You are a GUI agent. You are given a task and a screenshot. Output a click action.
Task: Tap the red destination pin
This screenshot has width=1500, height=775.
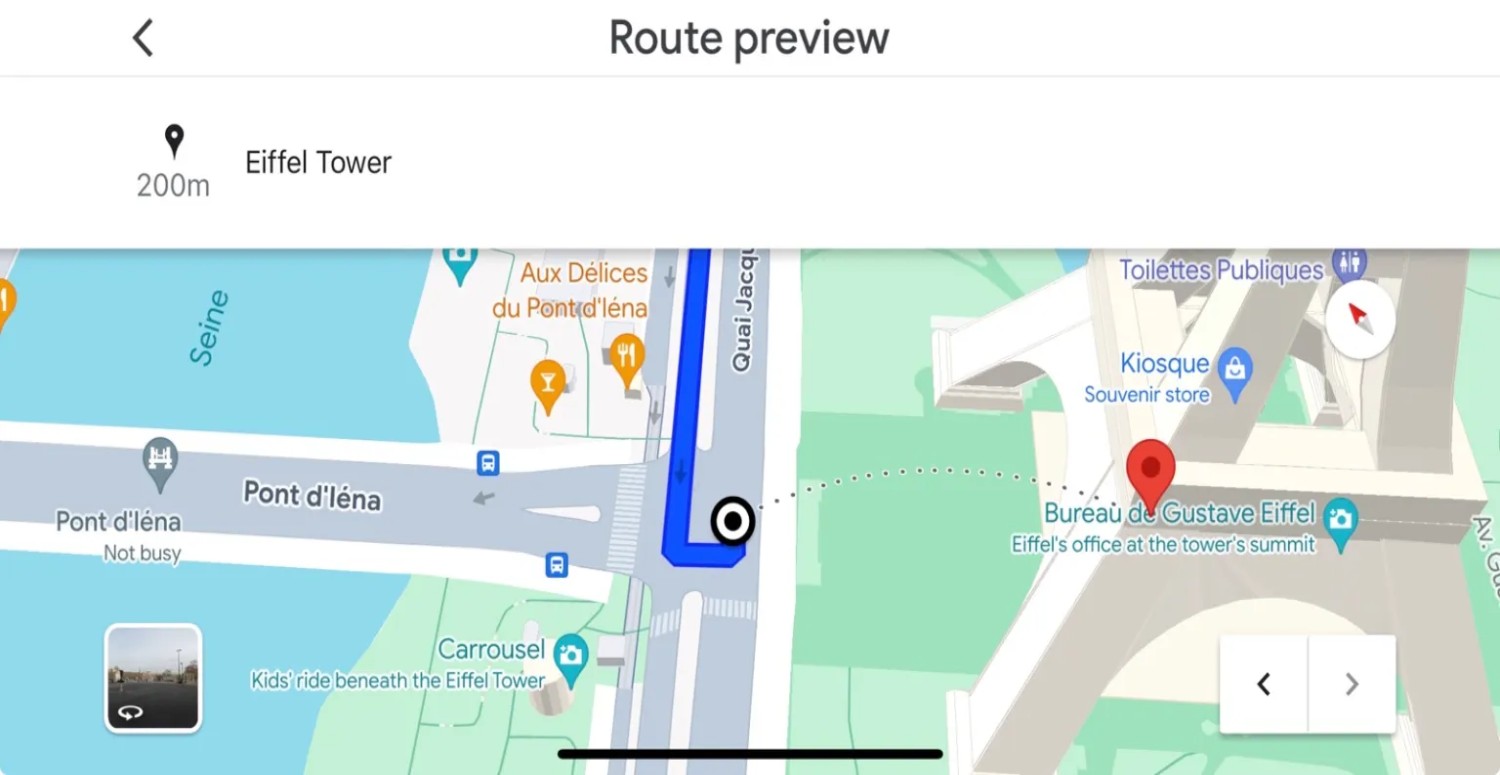[x=1150, y=472]
